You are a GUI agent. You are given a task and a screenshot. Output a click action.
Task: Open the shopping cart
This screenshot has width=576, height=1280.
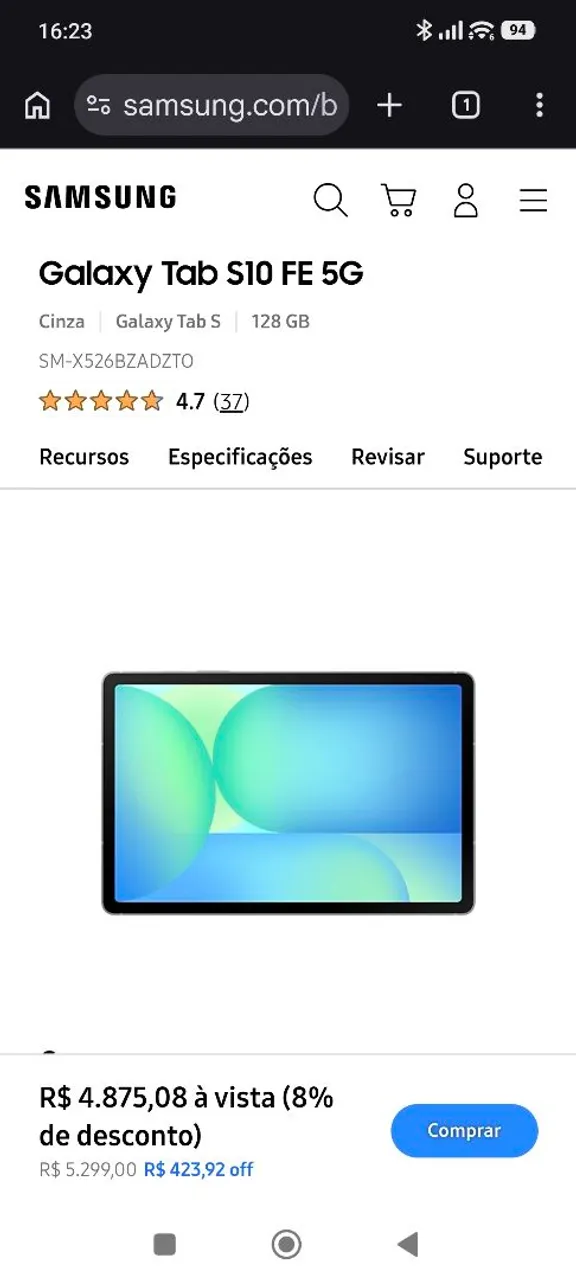[x=398, y=200]
